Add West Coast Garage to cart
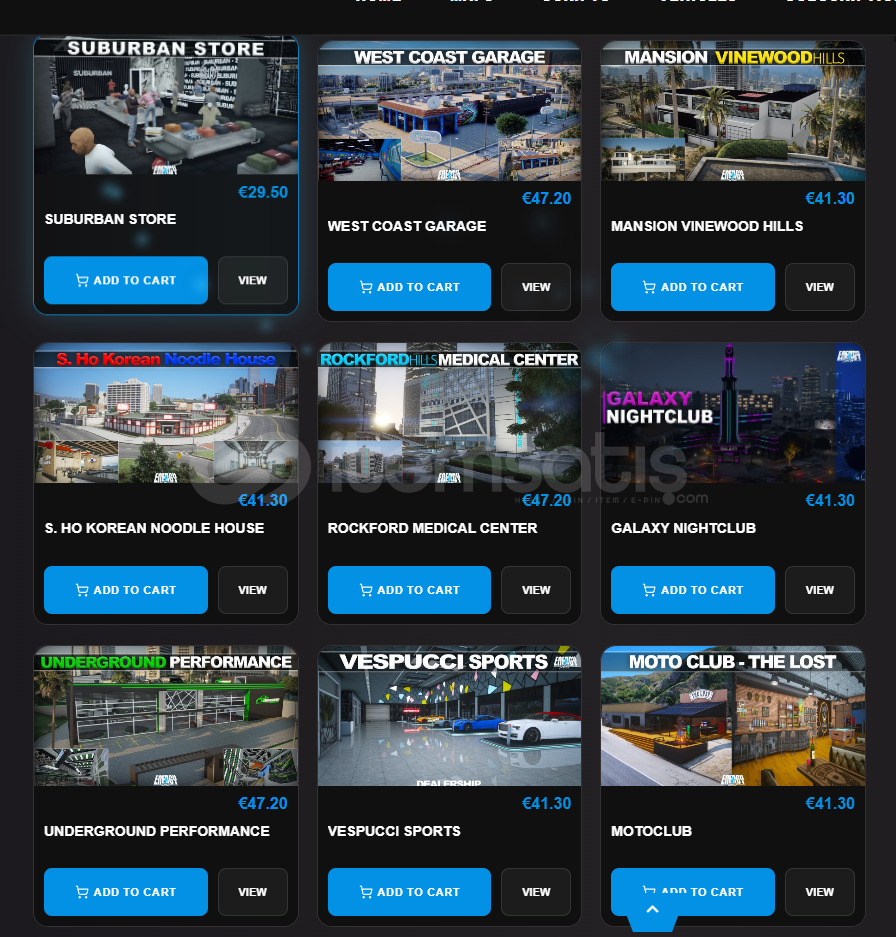This screenshot has width=896, height=937. pos(409,287)
